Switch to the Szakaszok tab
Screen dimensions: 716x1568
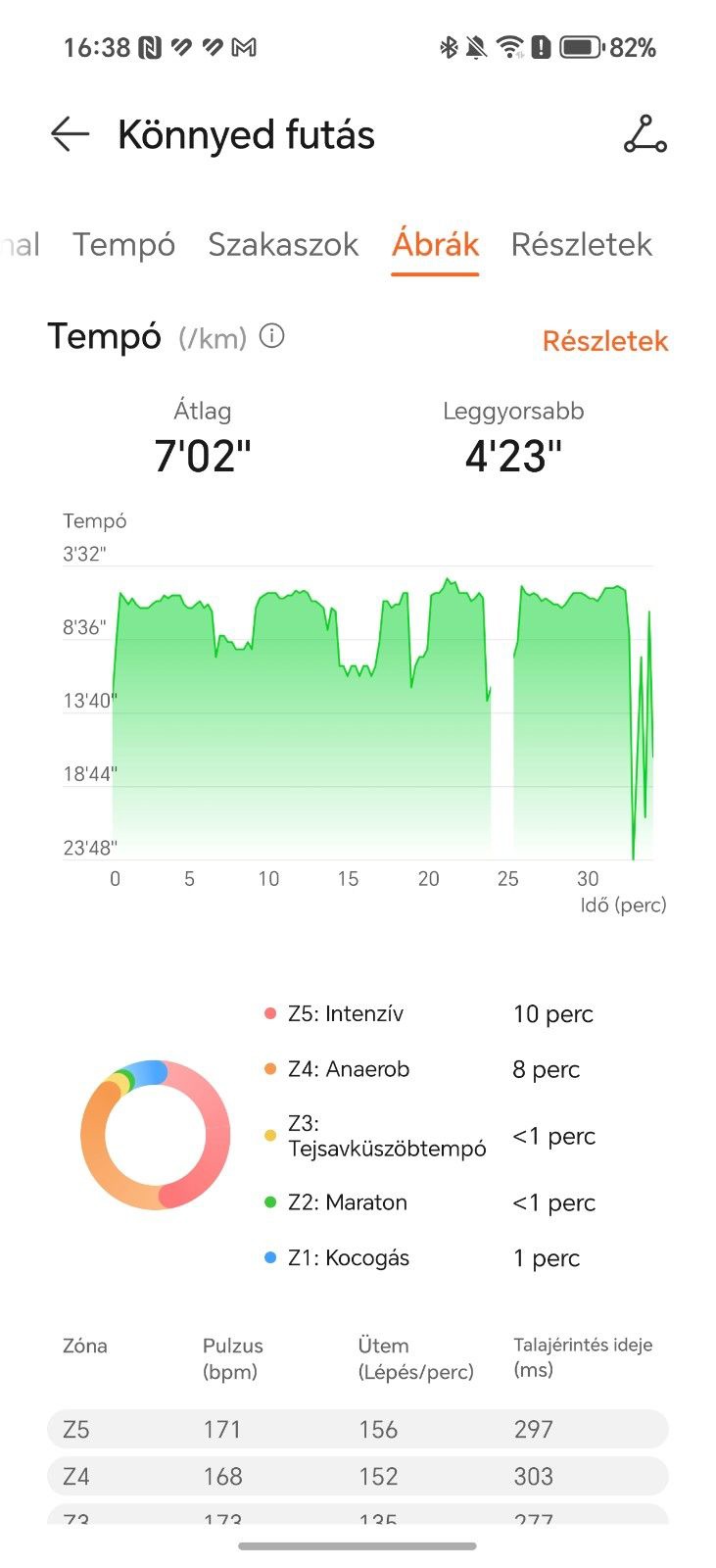point(283,245)
